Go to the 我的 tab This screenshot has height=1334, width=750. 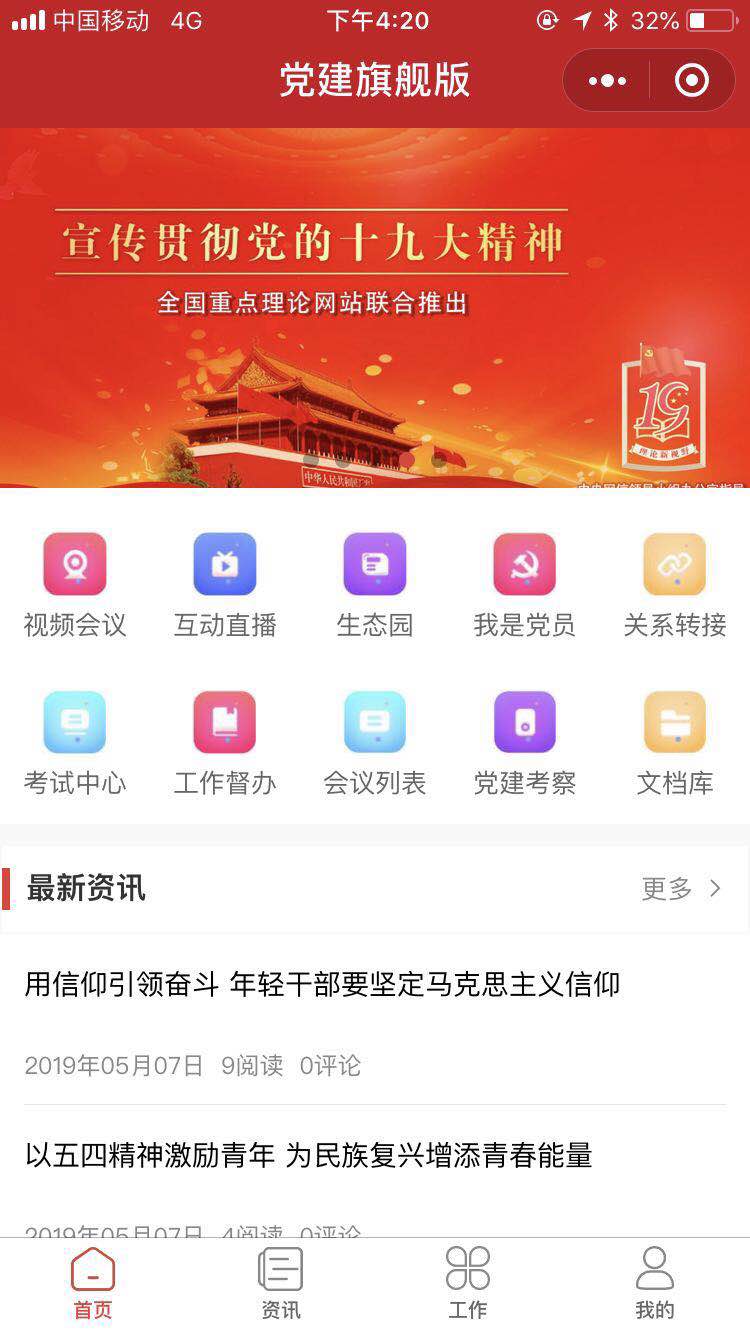pyautogui.click(x=655, y=1283)
